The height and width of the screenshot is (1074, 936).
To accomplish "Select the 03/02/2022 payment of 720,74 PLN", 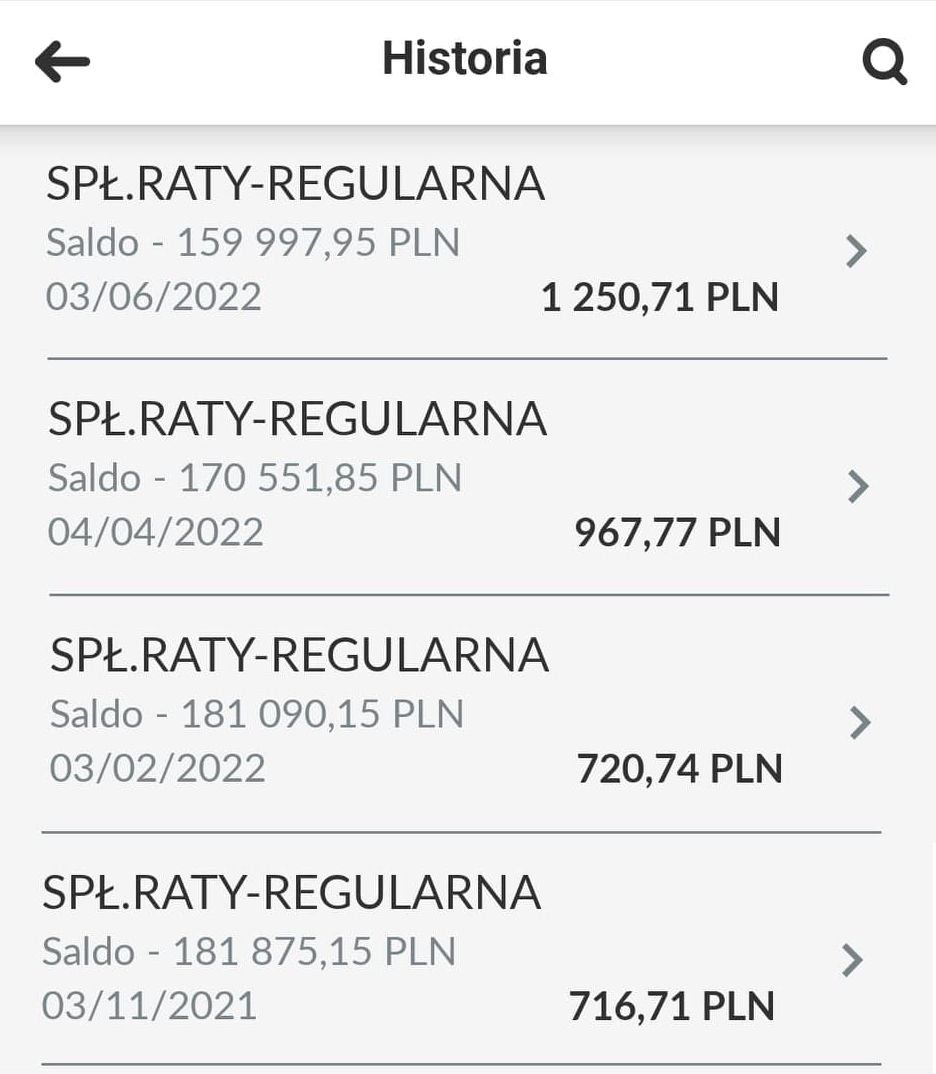I will [466, 713].
